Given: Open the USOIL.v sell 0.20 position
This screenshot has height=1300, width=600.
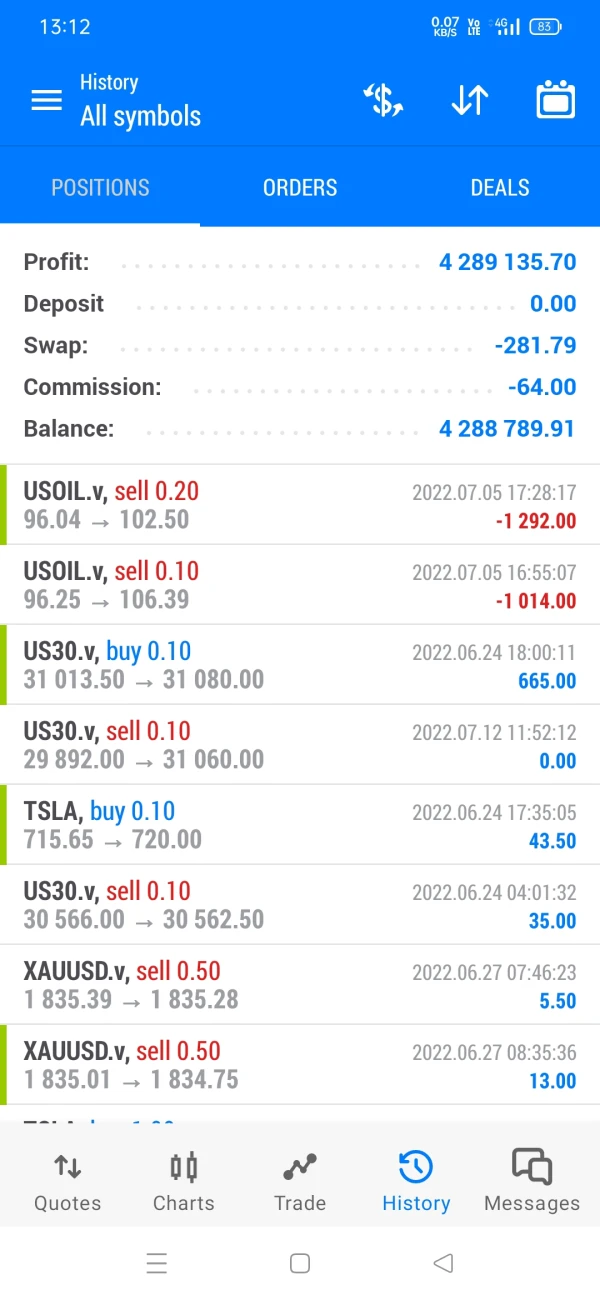Looking at the screenshot, I should (x=300, y=505).
